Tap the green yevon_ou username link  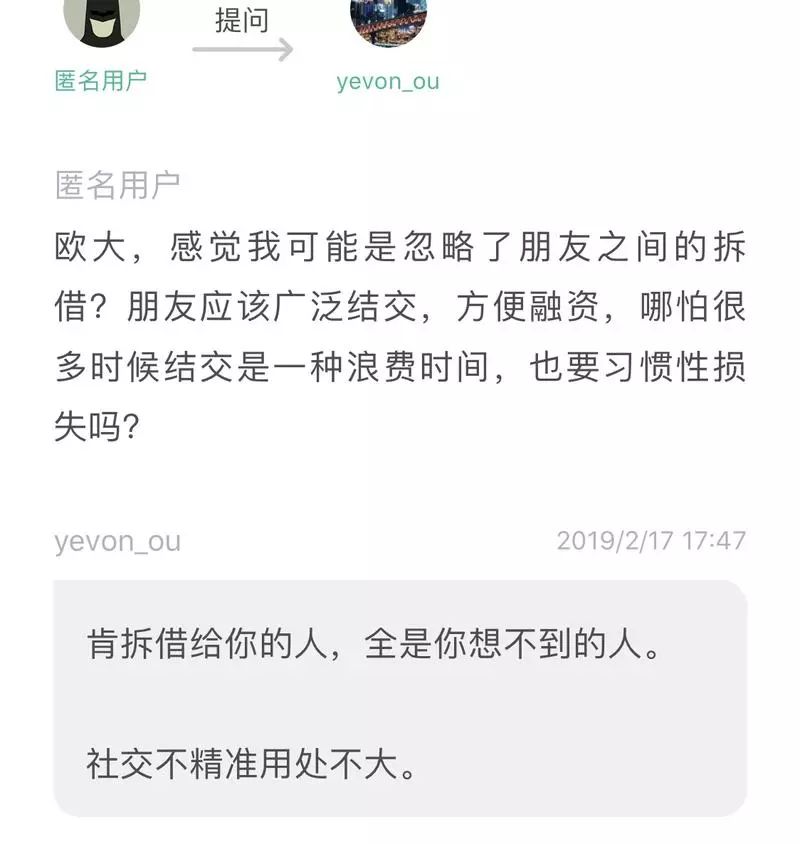tap(388, 82)
